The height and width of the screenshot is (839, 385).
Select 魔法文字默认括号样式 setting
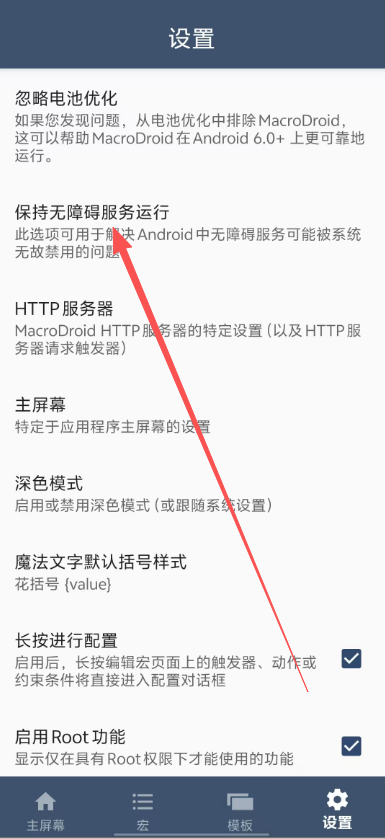[x=192, y=573]
